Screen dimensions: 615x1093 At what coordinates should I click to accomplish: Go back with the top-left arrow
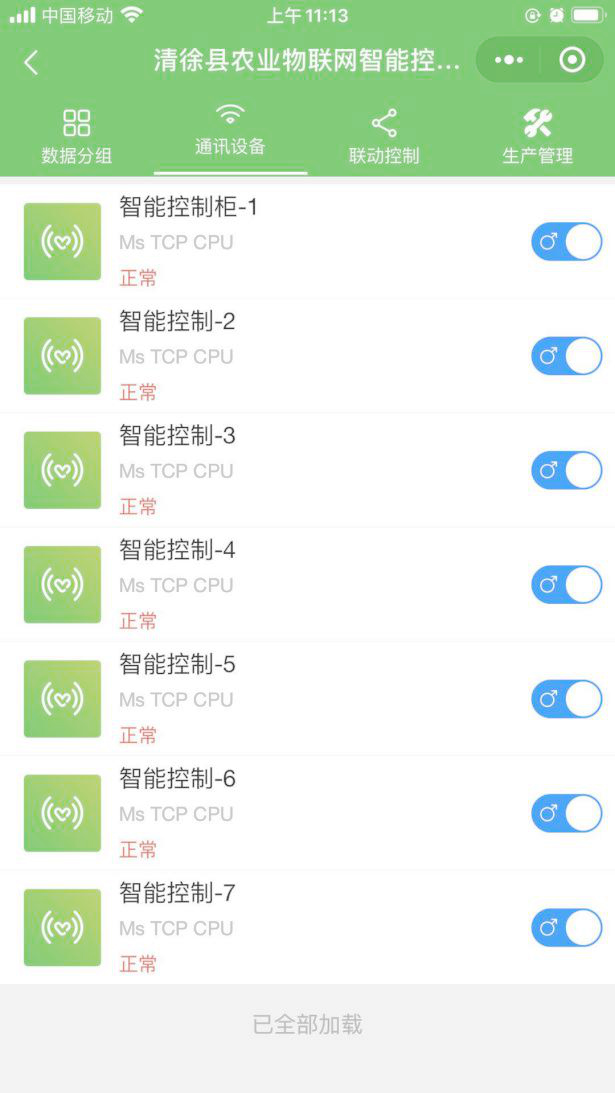click(31, 63)
